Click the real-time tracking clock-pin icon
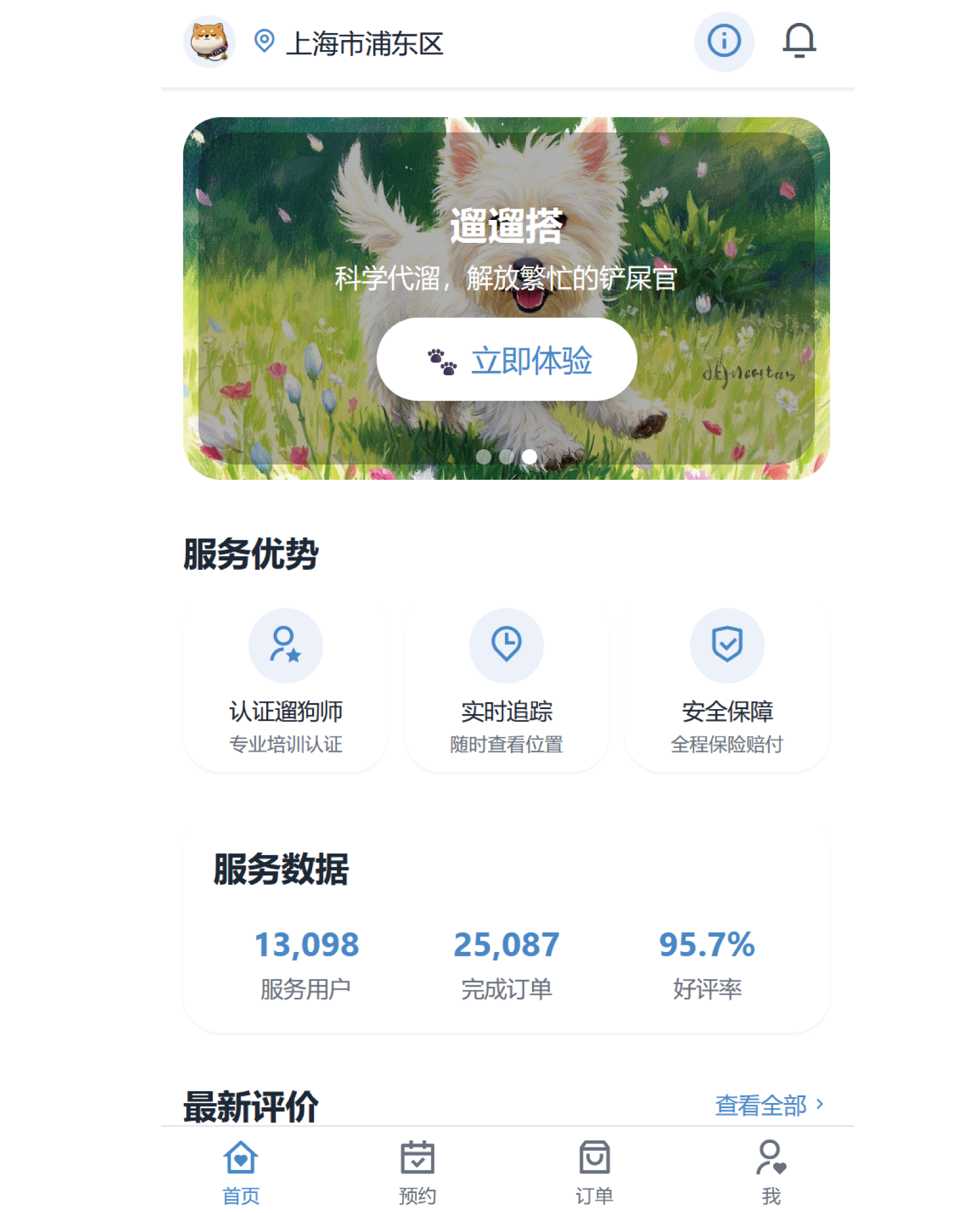This screenshot has height=1213, width=980. click(506, 645)
